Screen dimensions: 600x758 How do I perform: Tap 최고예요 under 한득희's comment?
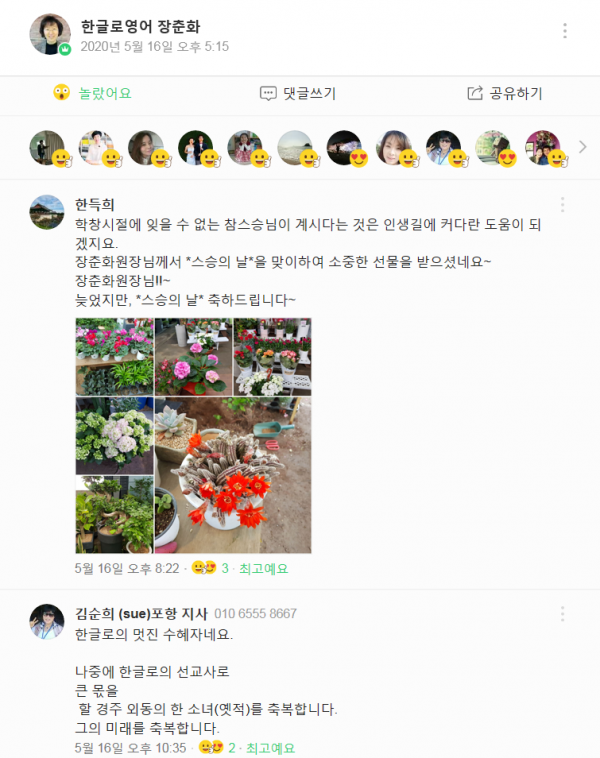(x=264, y=568)
